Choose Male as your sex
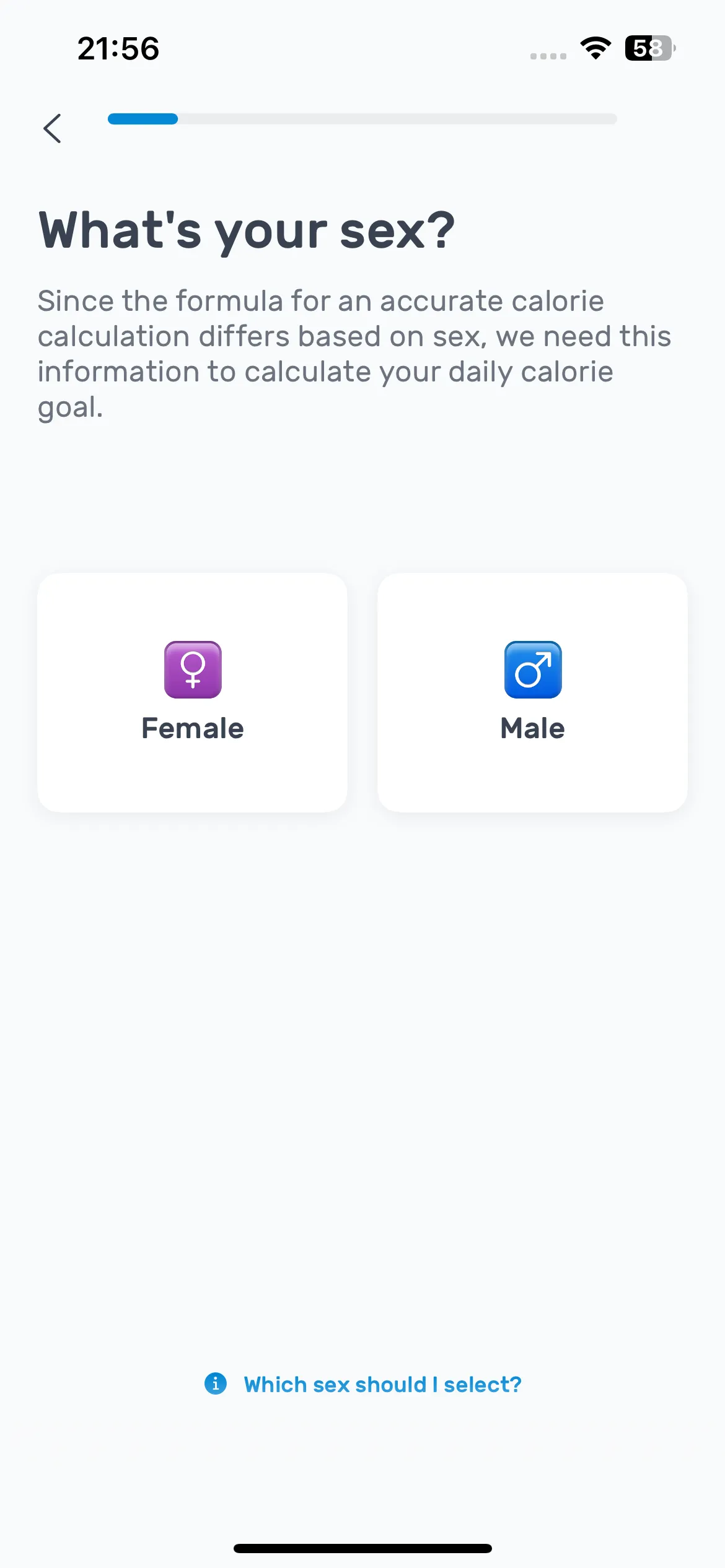 pos(532,692)
